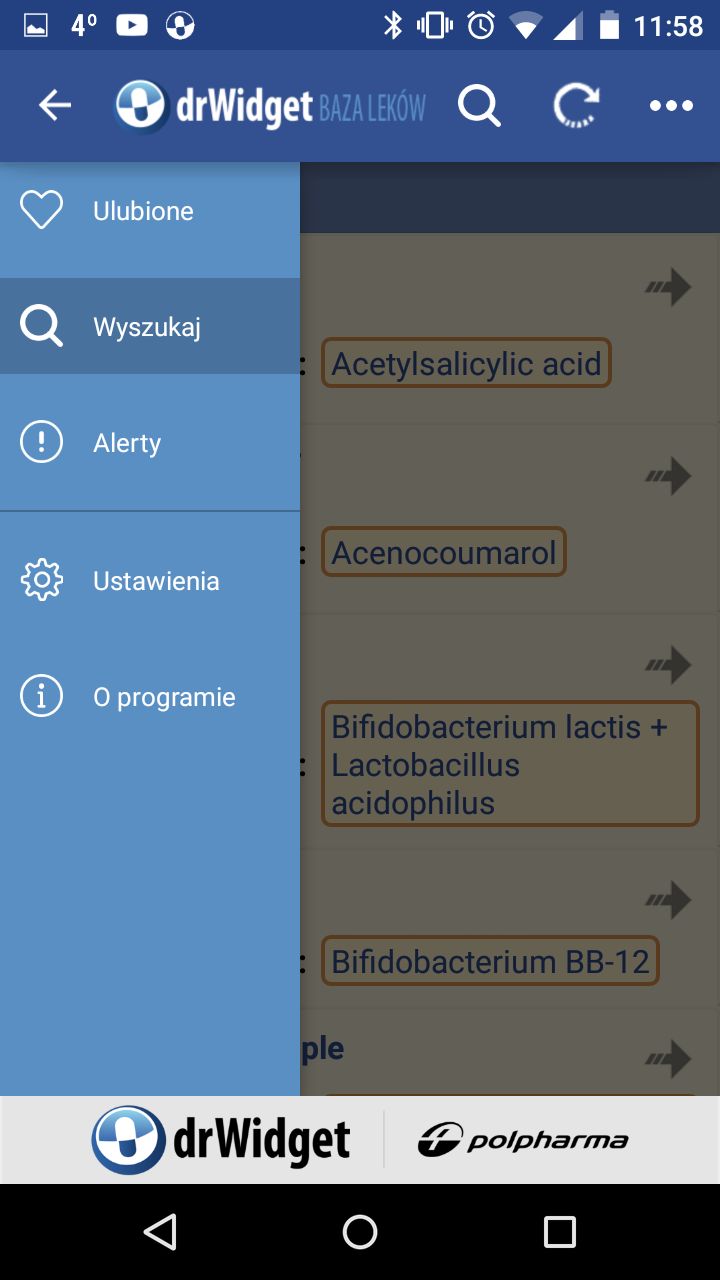Open recent apps from navigation bar
Image resolution: width=720 pixels, height=1280 pixels.
click(560, 1232)
